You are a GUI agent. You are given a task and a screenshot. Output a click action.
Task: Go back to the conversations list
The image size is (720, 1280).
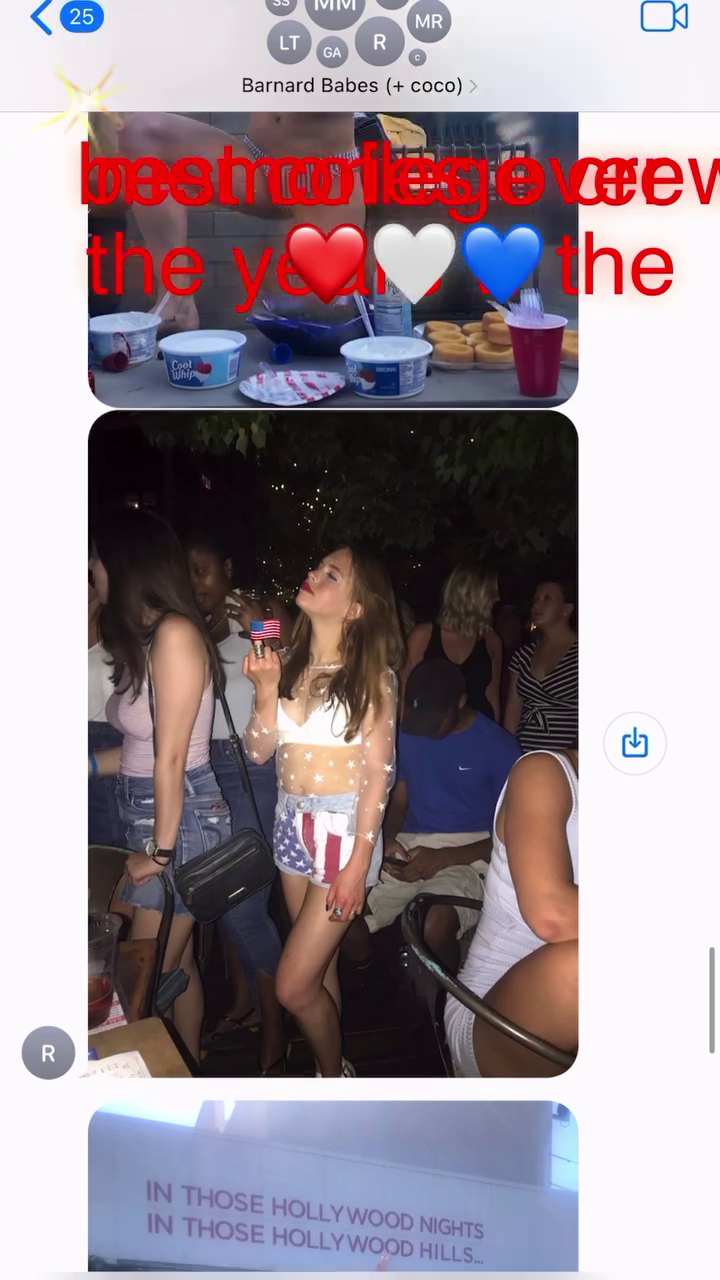point(40,17)
